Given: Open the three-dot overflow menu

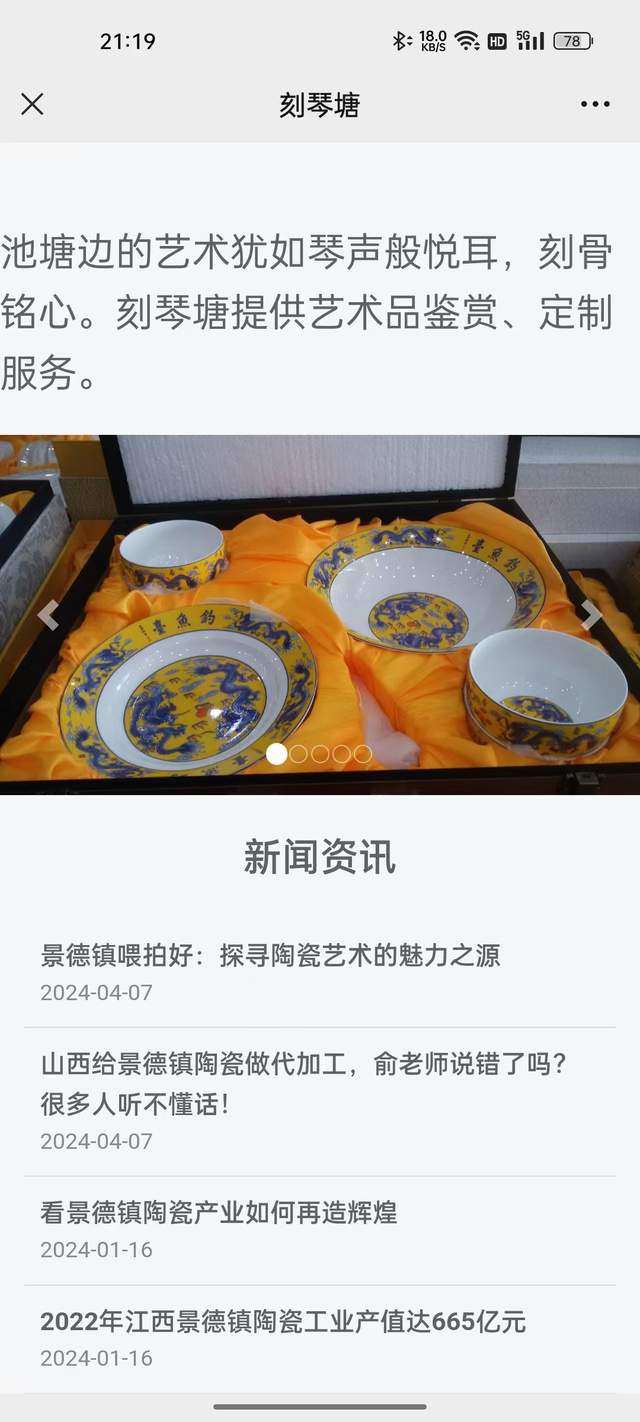Looking at the screenshot, I should (595, 104).
